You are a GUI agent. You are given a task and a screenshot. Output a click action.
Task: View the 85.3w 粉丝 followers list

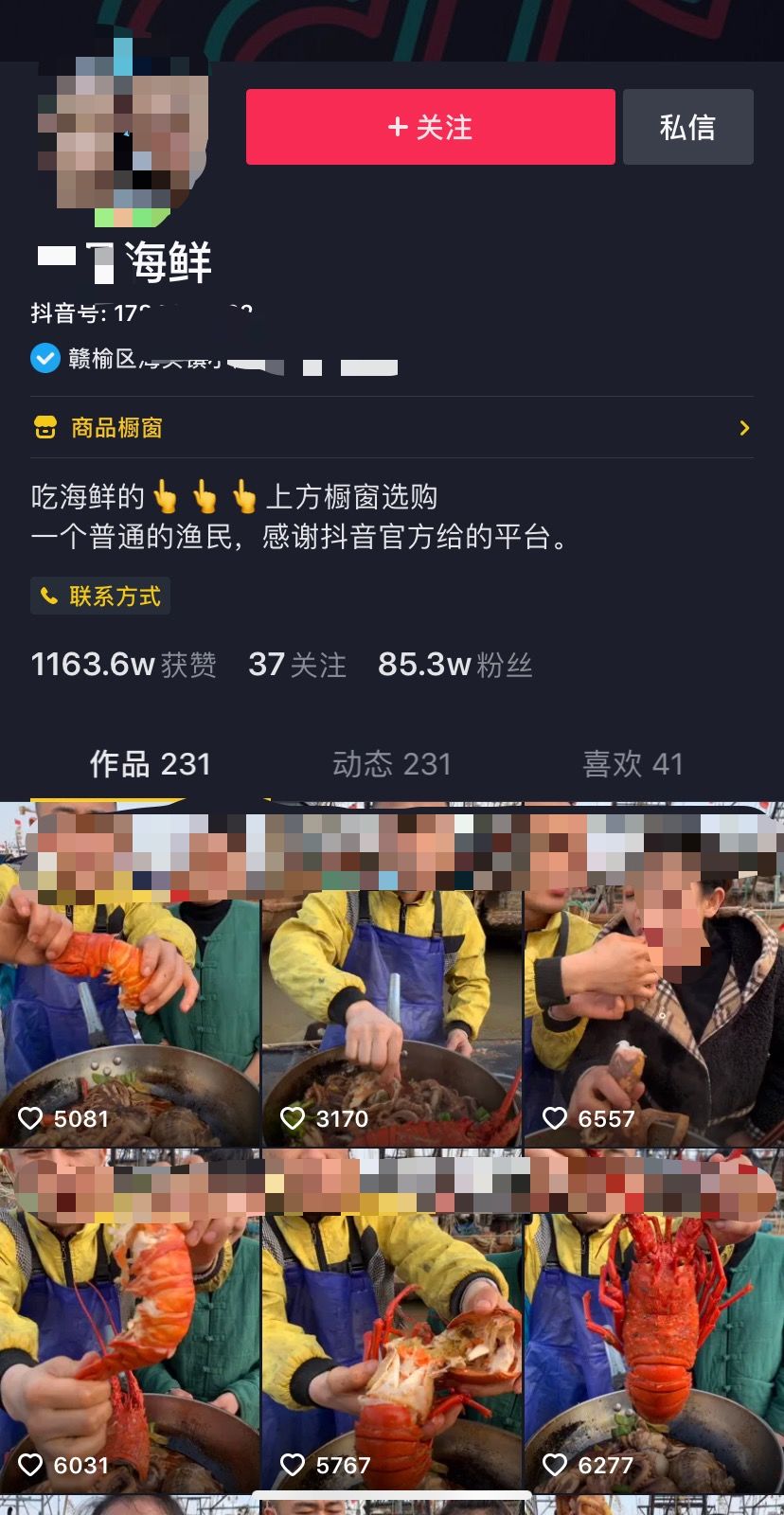click(454, 665)
